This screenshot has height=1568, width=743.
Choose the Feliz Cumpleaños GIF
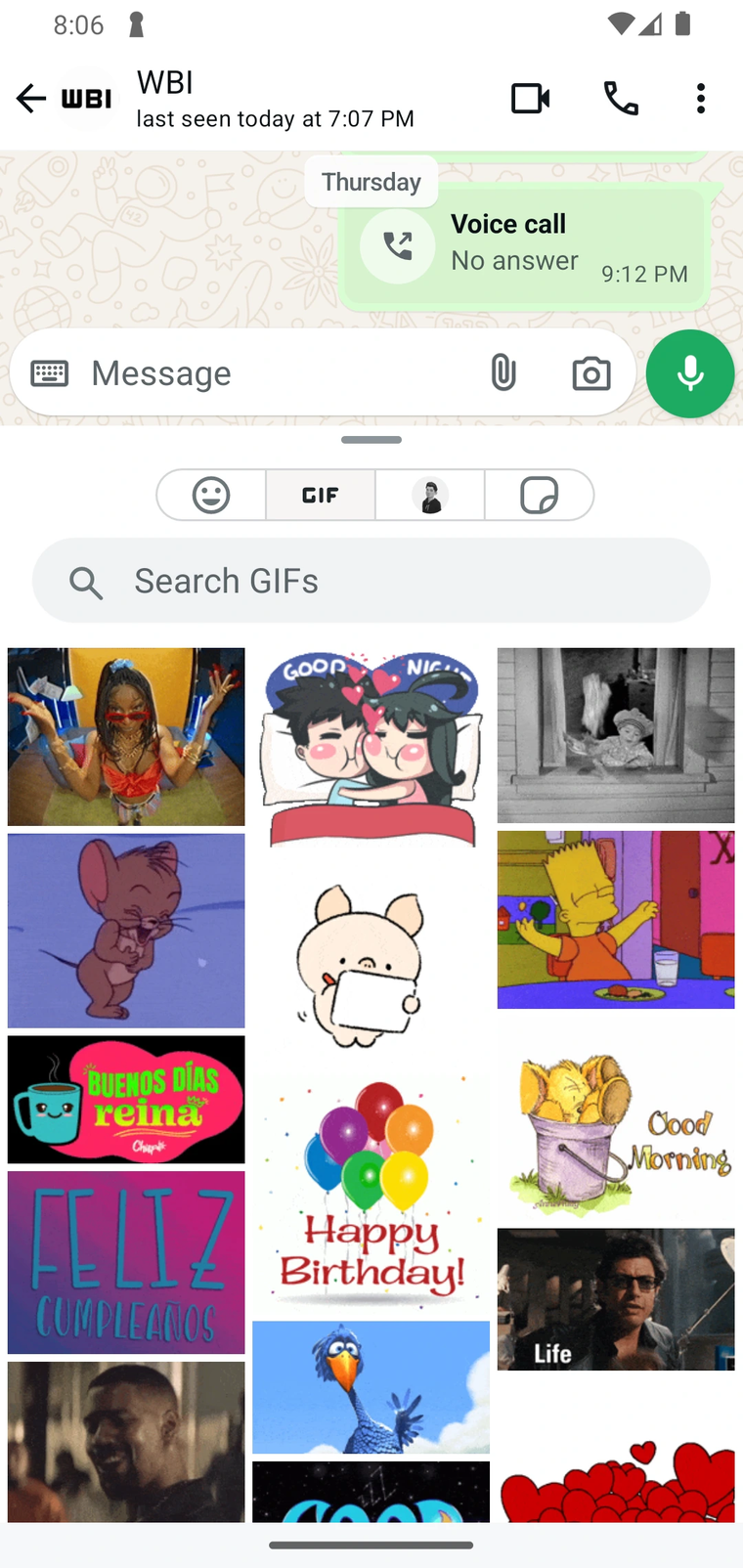125,1262
